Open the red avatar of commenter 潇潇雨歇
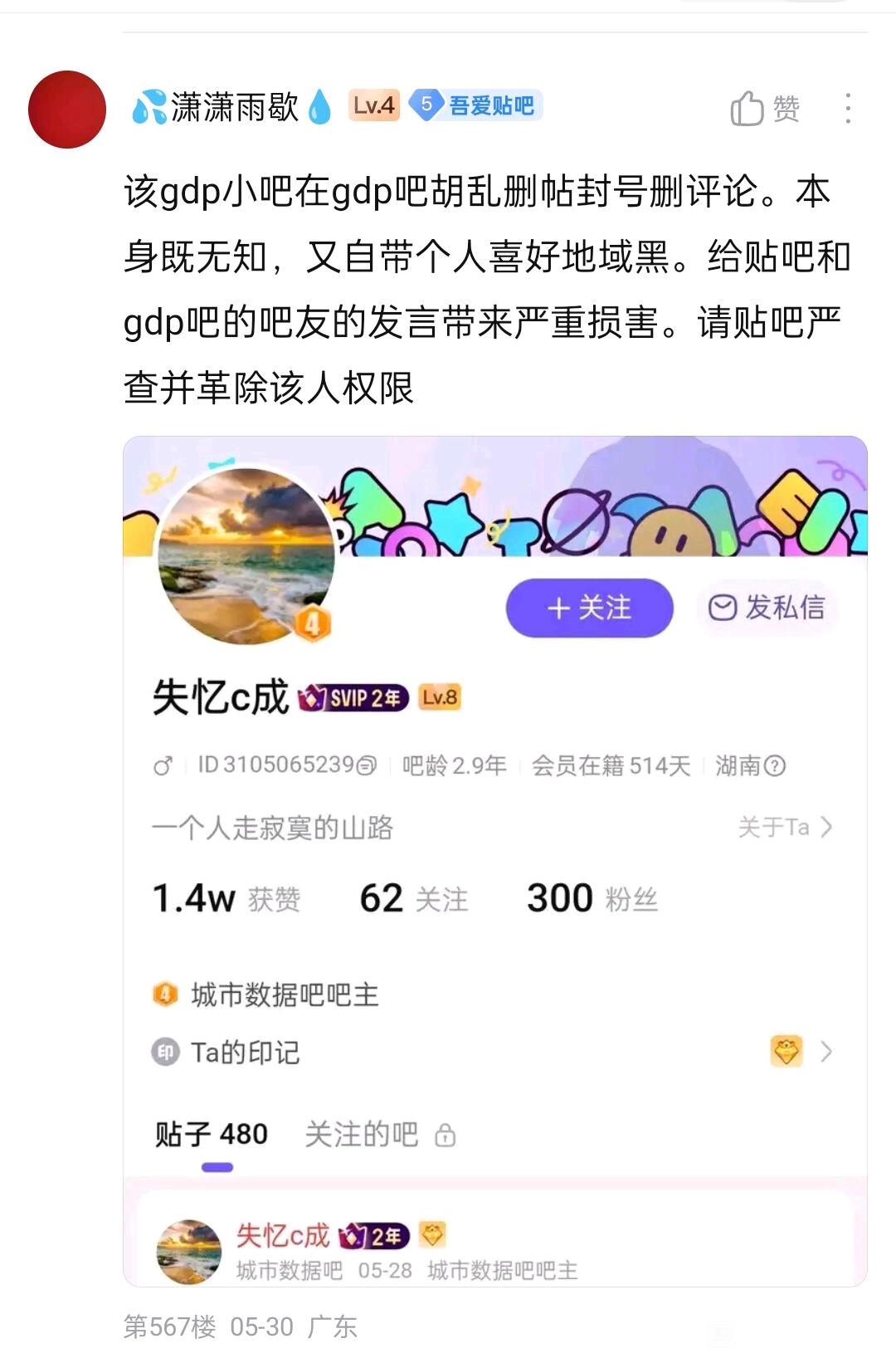896x1358 pixels. point(67,110)
